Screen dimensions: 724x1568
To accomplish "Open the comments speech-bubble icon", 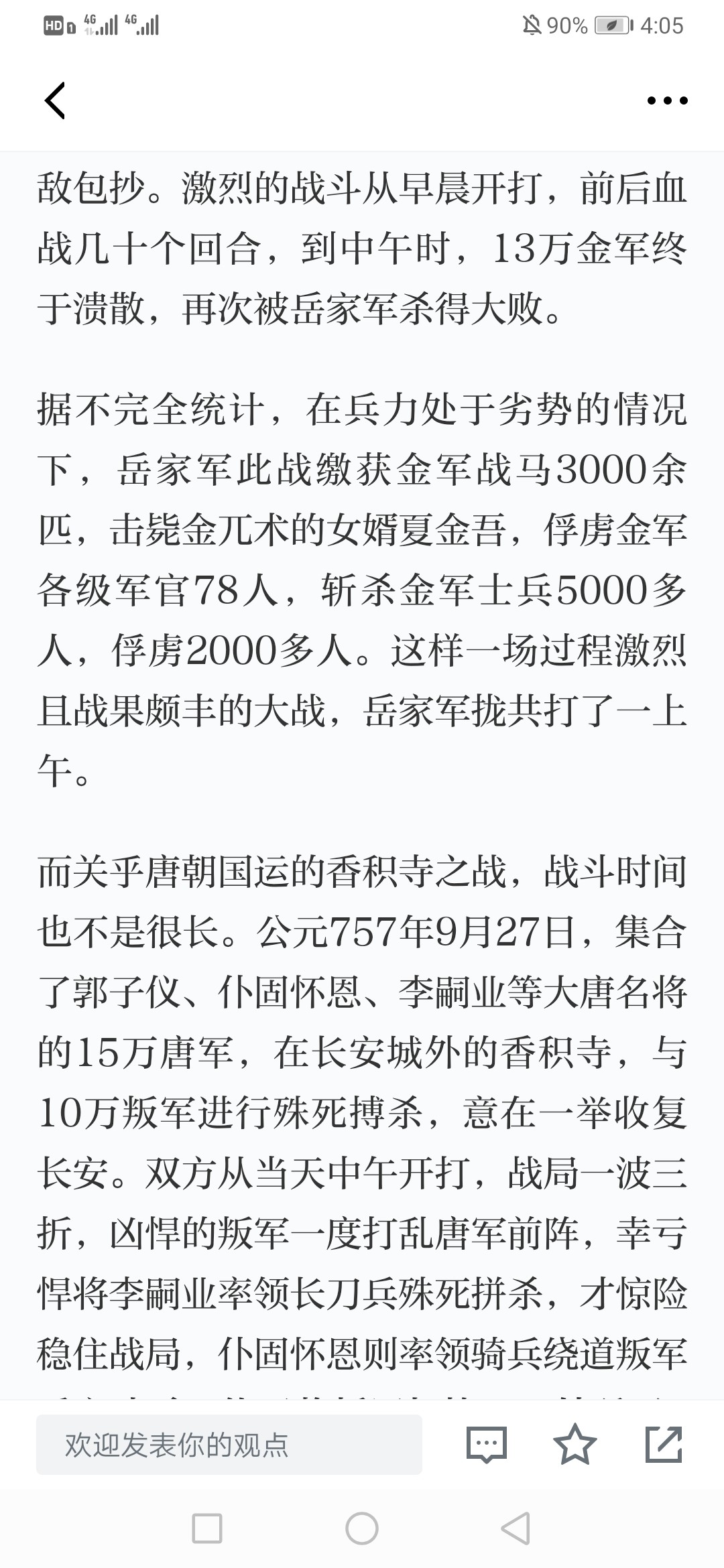I will point(486,1445).
